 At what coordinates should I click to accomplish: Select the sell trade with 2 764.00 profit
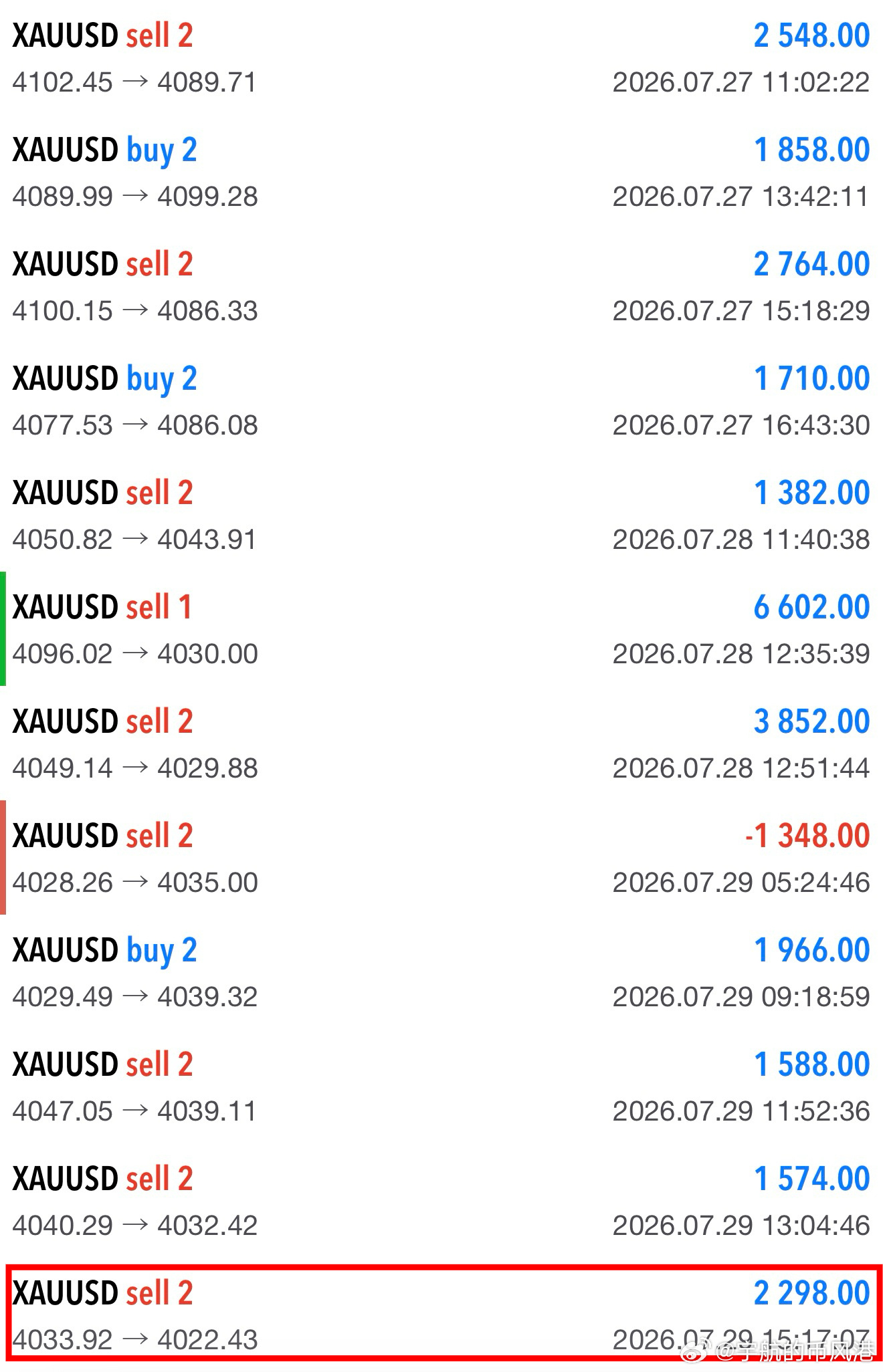coord(441,286)
